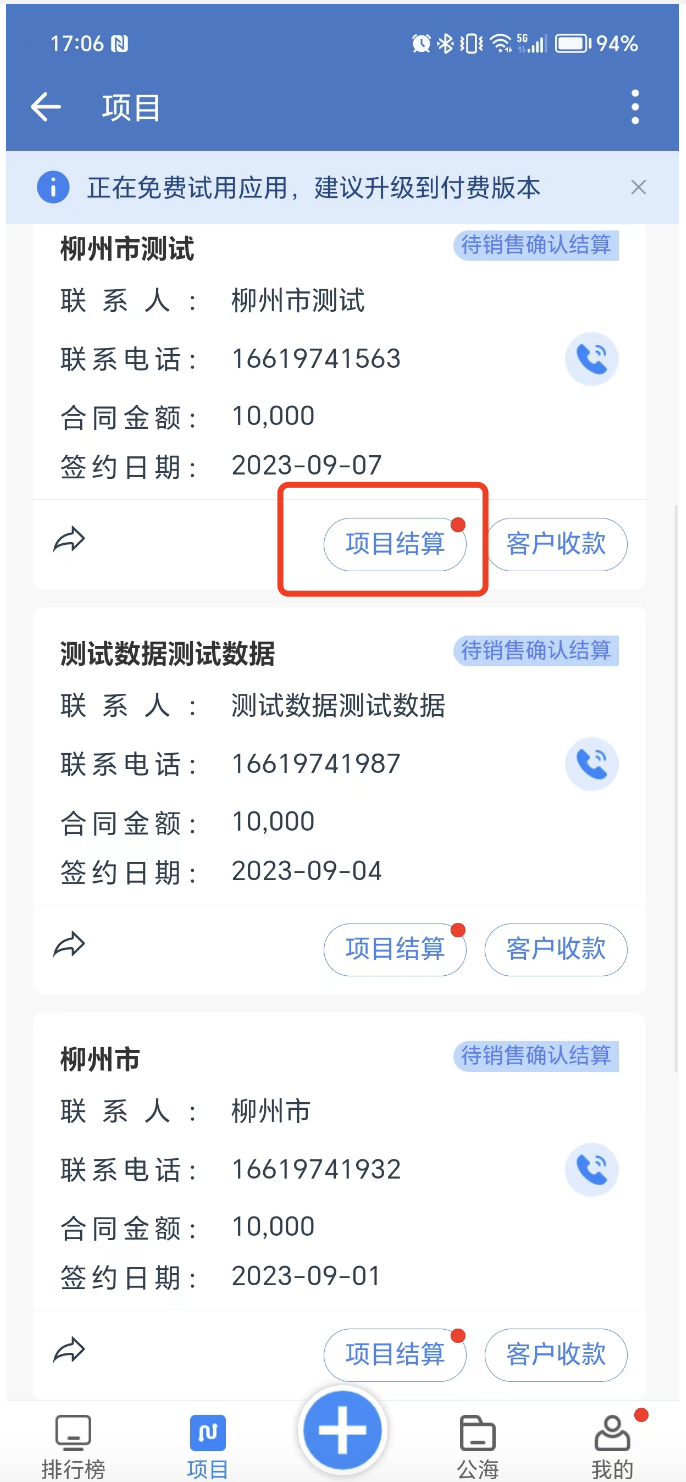This screenshot has height=1482, width=686.
Task: Tap 项目结算 under 测试数据测试数据
Action: pyautogui.click(x=395, y=949)
